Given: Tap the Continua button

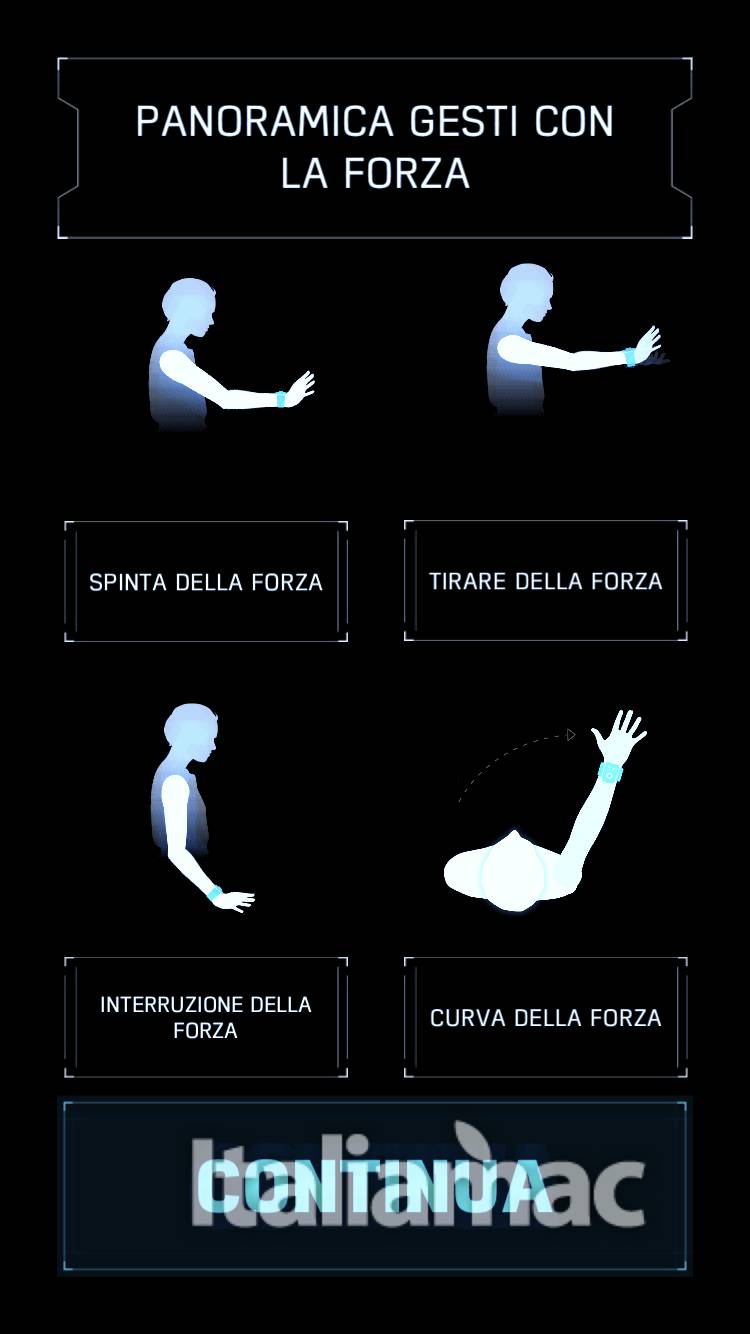Looking at the screenshot, I should [x=375, y=1186].
